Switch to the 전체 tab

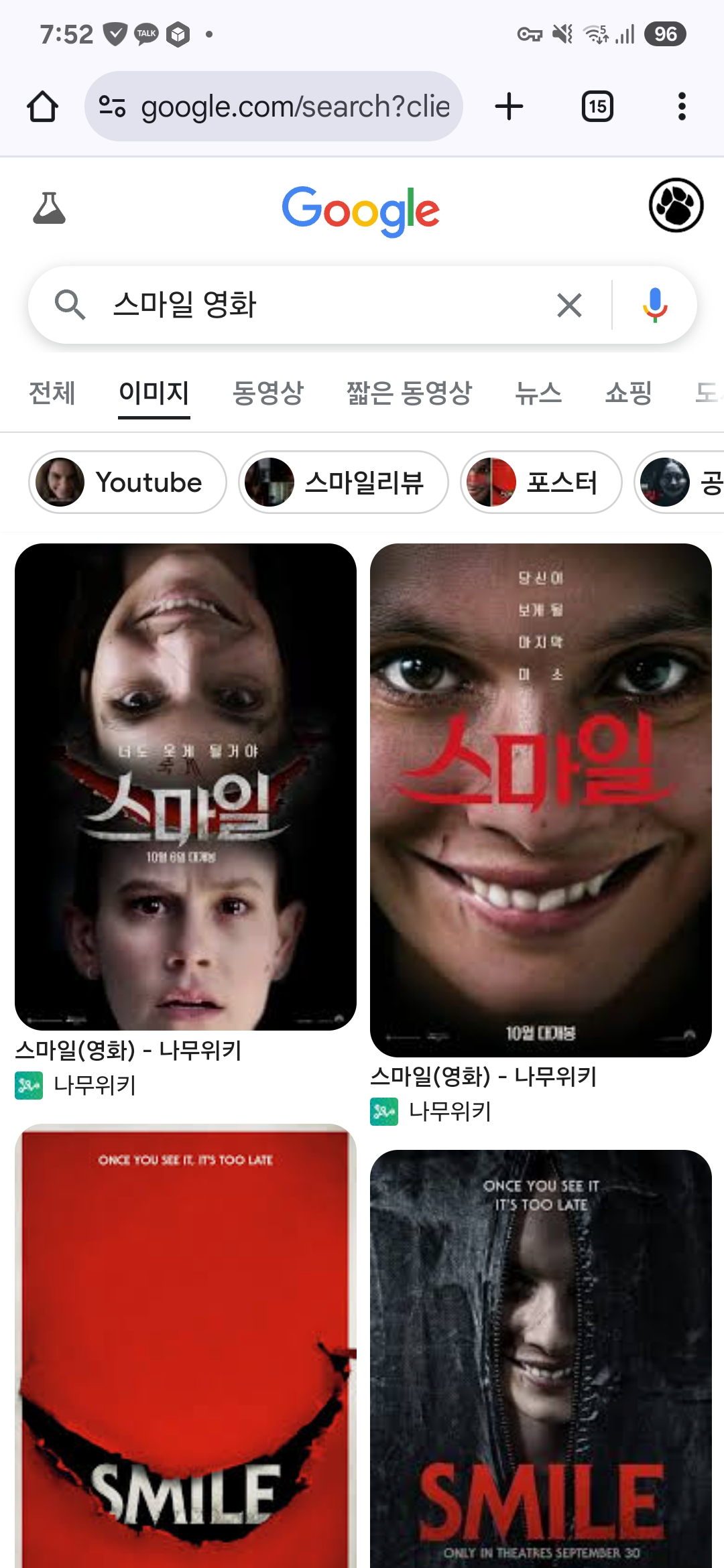52,393
